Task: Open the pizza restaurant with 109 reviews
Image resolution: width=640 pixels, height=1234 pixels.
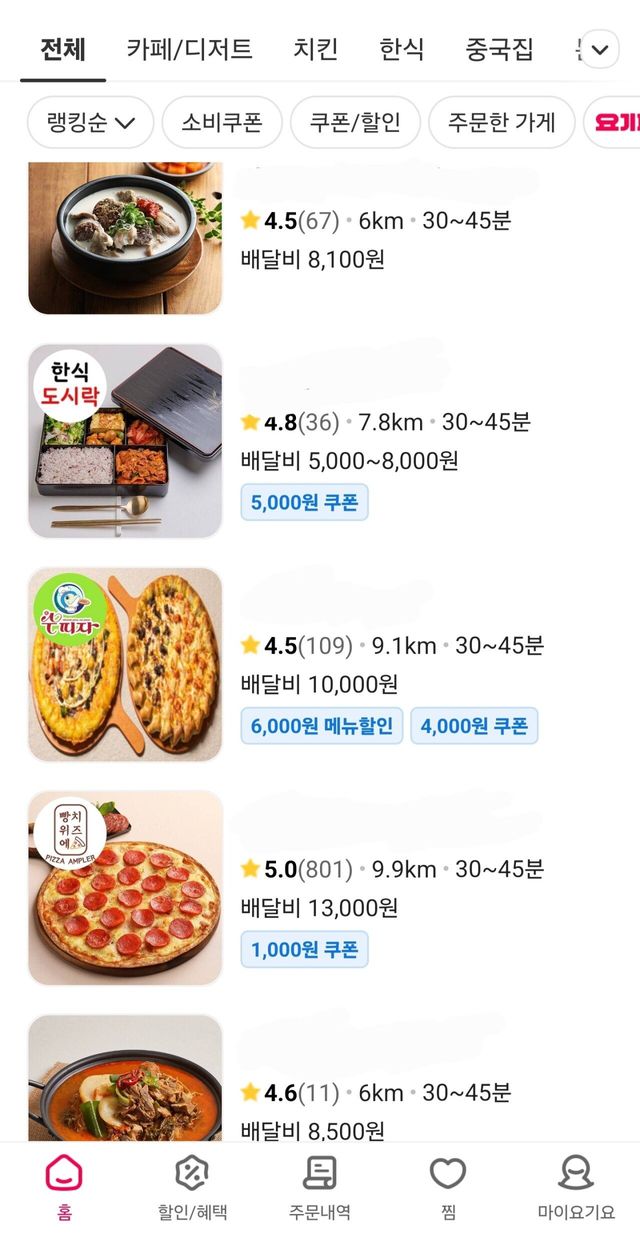Action: [125, 665]
